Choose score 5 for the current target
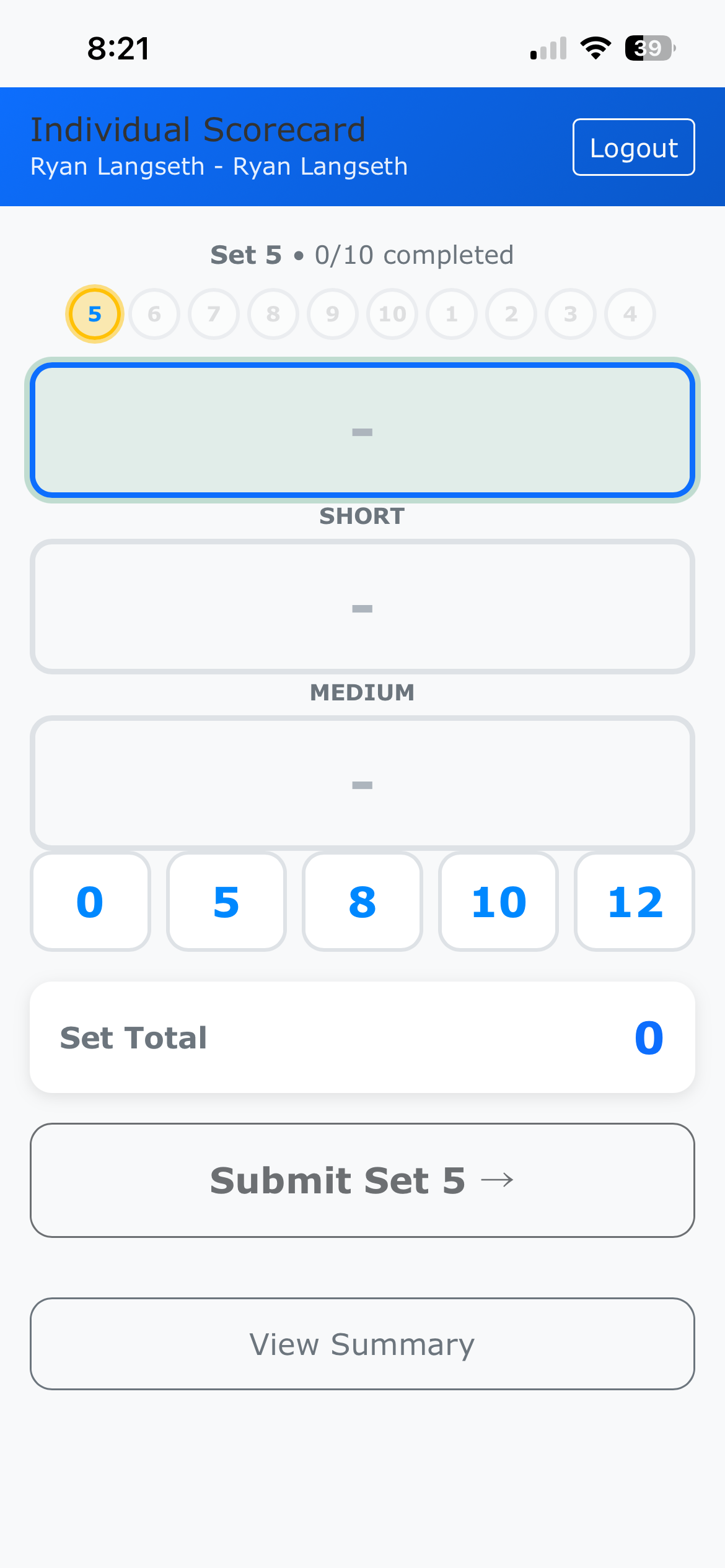725x1568 pixels. [x=226, y=901]
